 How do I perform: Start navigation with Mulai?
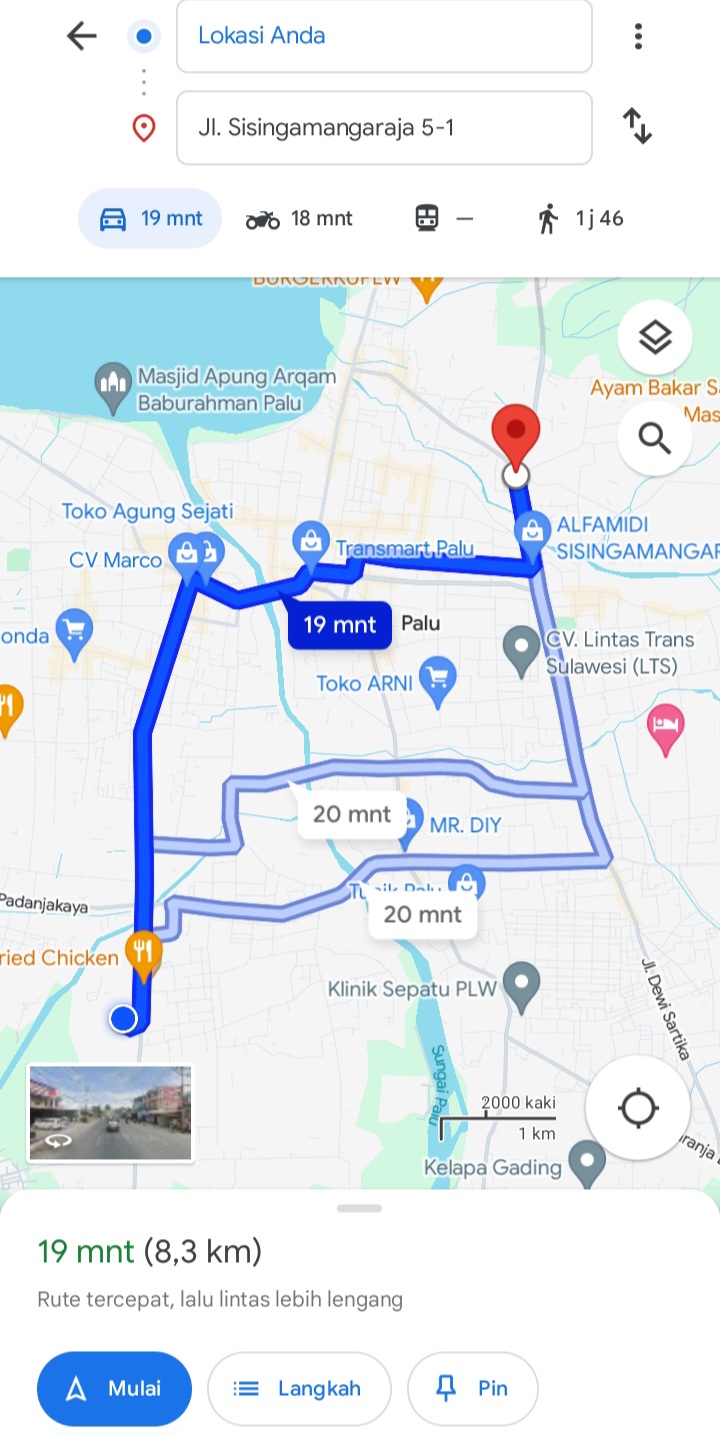point(114,1389)
